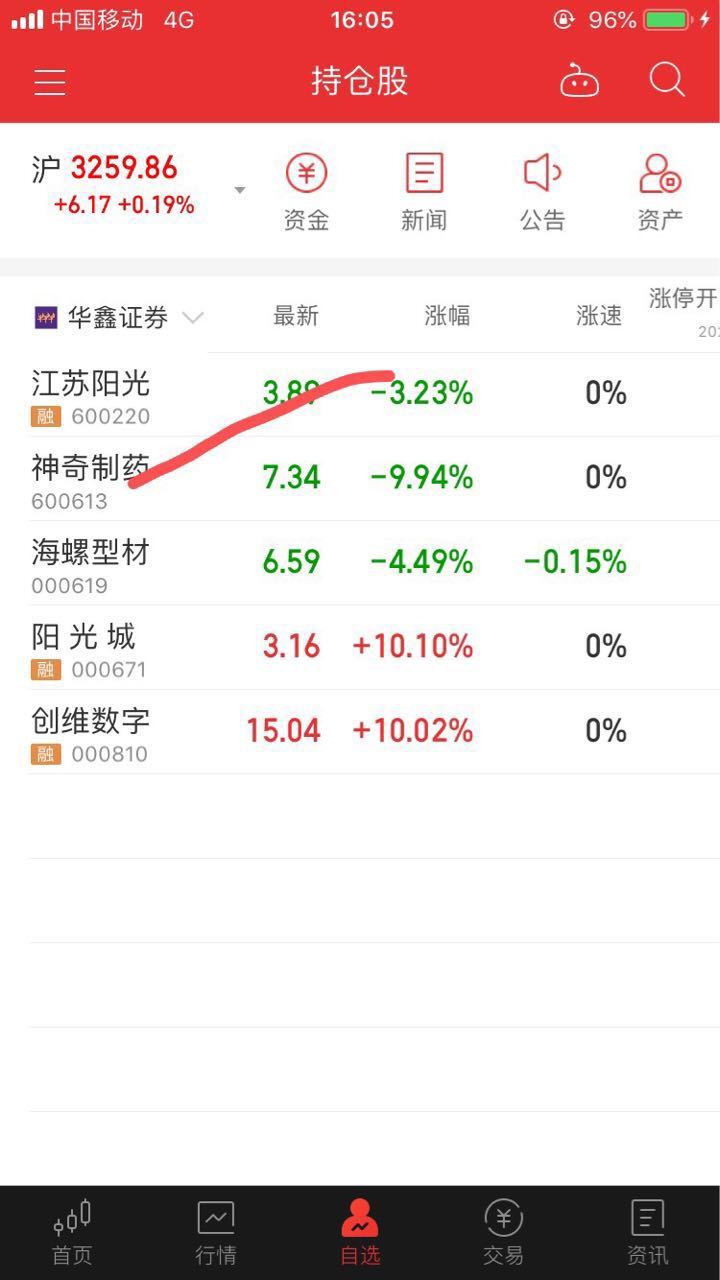Open stock 神奇制药 600613
Image resolution: width=720 pixels, height=1280 pixels.
360,479
